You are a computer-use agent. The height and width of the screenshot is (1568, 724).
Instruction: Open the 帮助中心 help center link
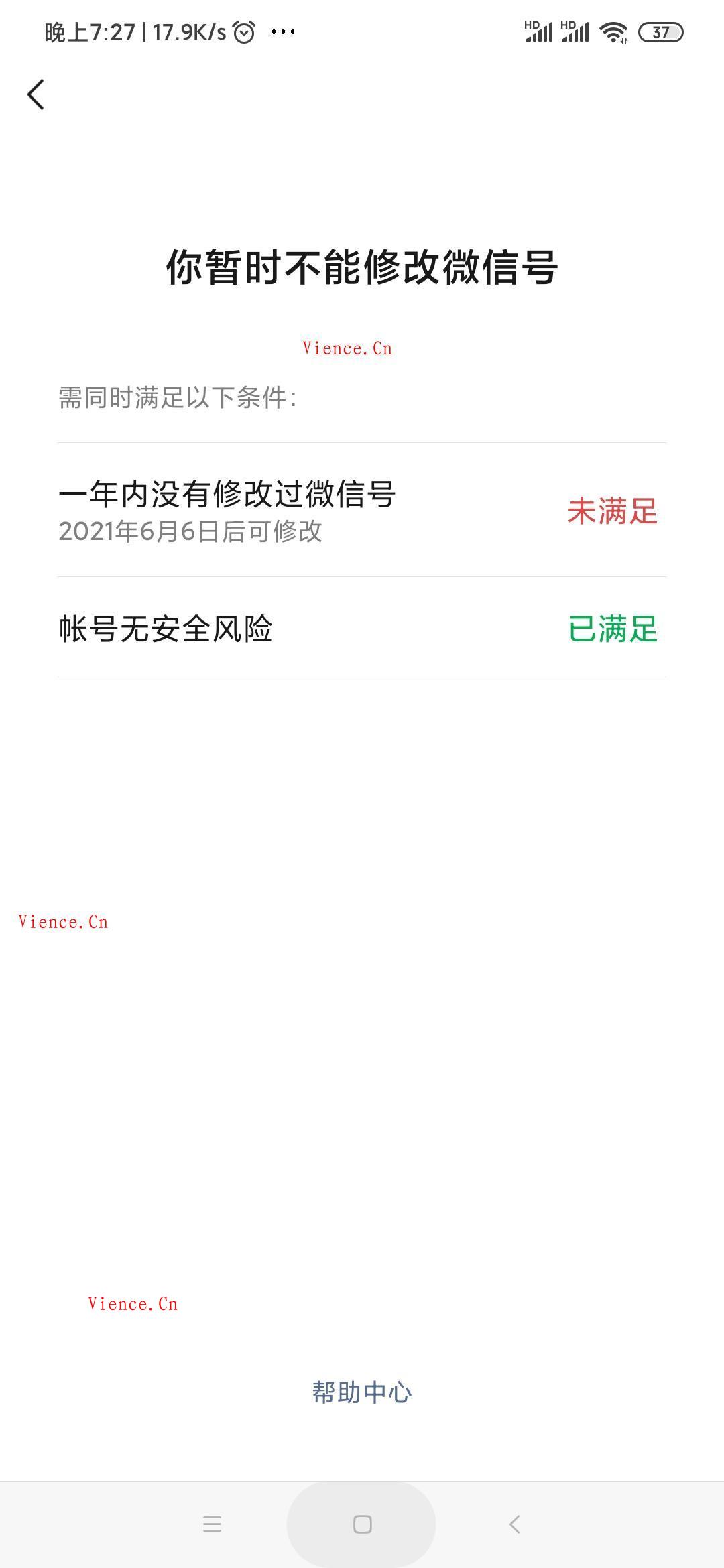[x=362, y=1392]
